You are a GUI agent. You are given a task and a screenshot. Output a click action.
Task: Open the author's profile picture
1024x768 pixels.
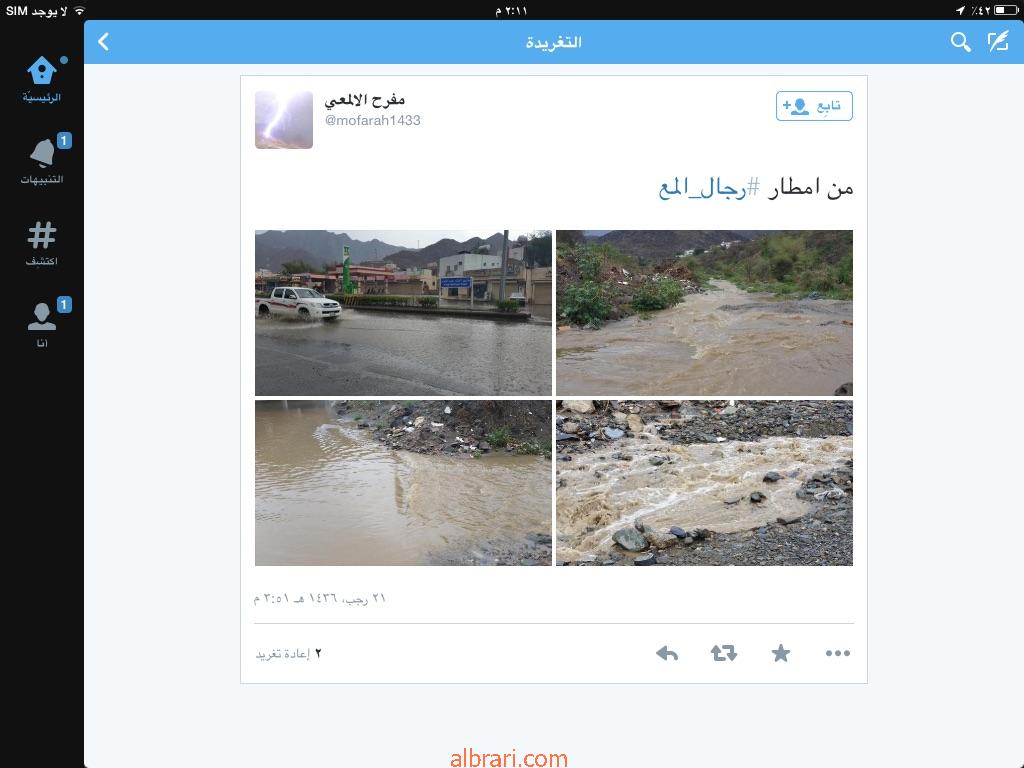(284, 120)
